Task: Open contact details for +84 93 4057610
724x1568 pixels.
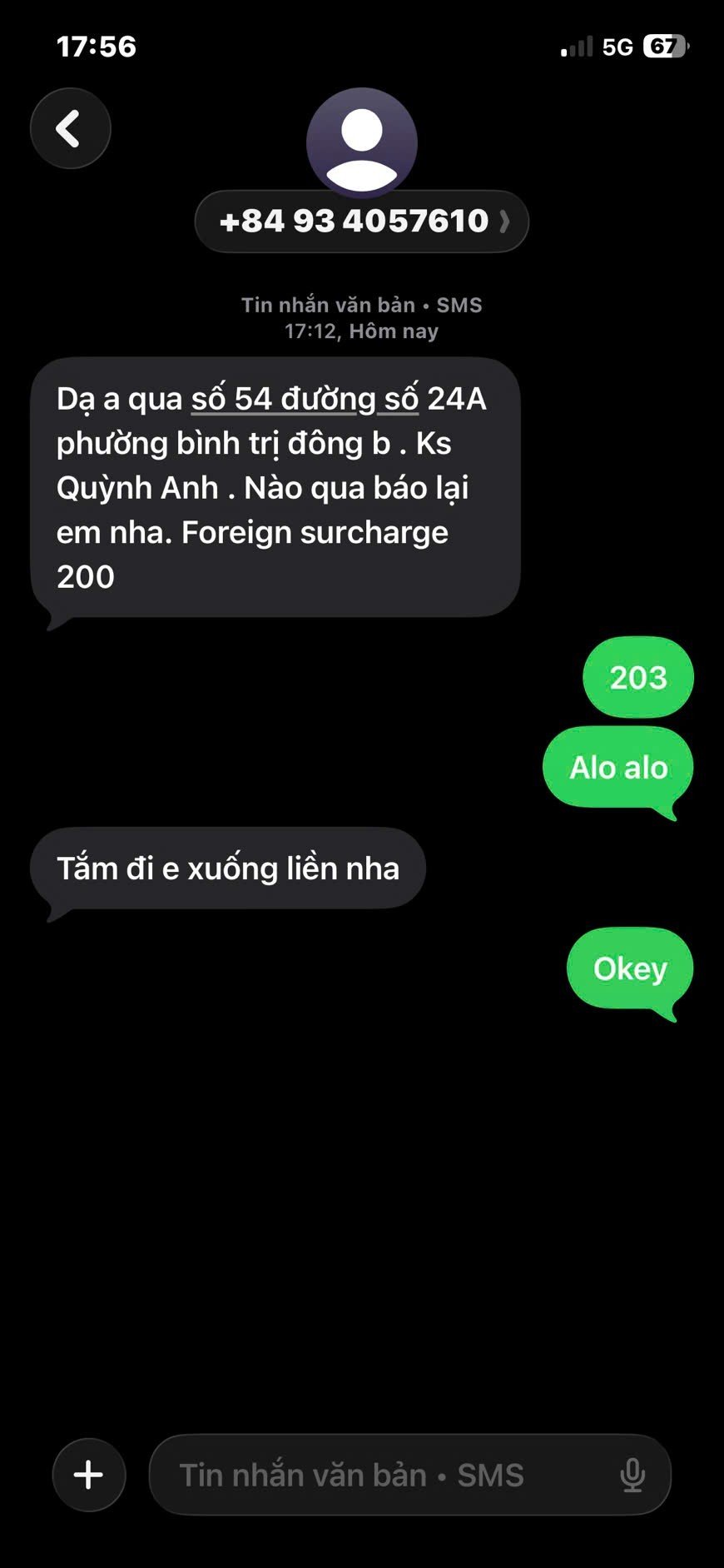Action: coord(361,222)
